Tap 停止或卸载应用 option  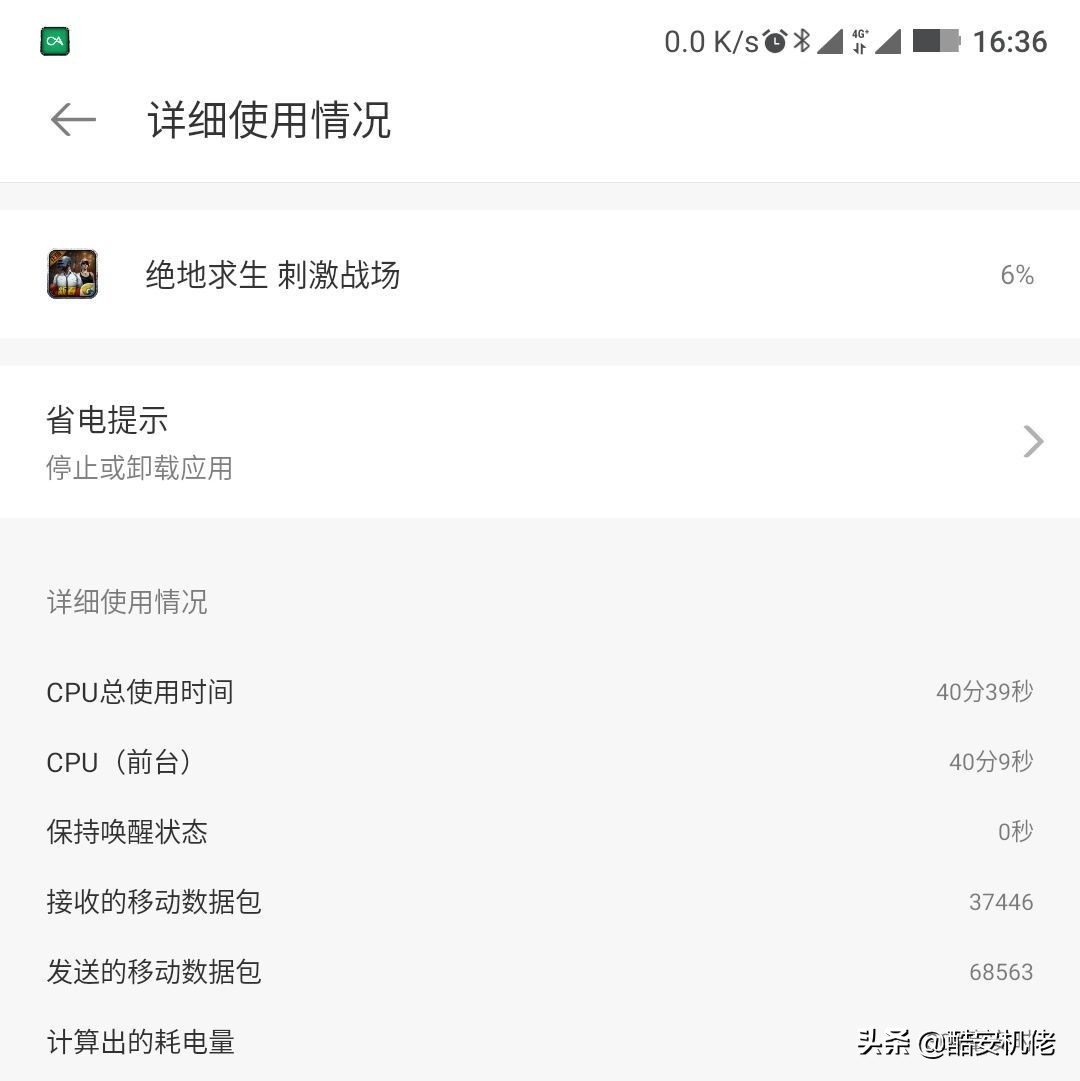pos(139,468)
